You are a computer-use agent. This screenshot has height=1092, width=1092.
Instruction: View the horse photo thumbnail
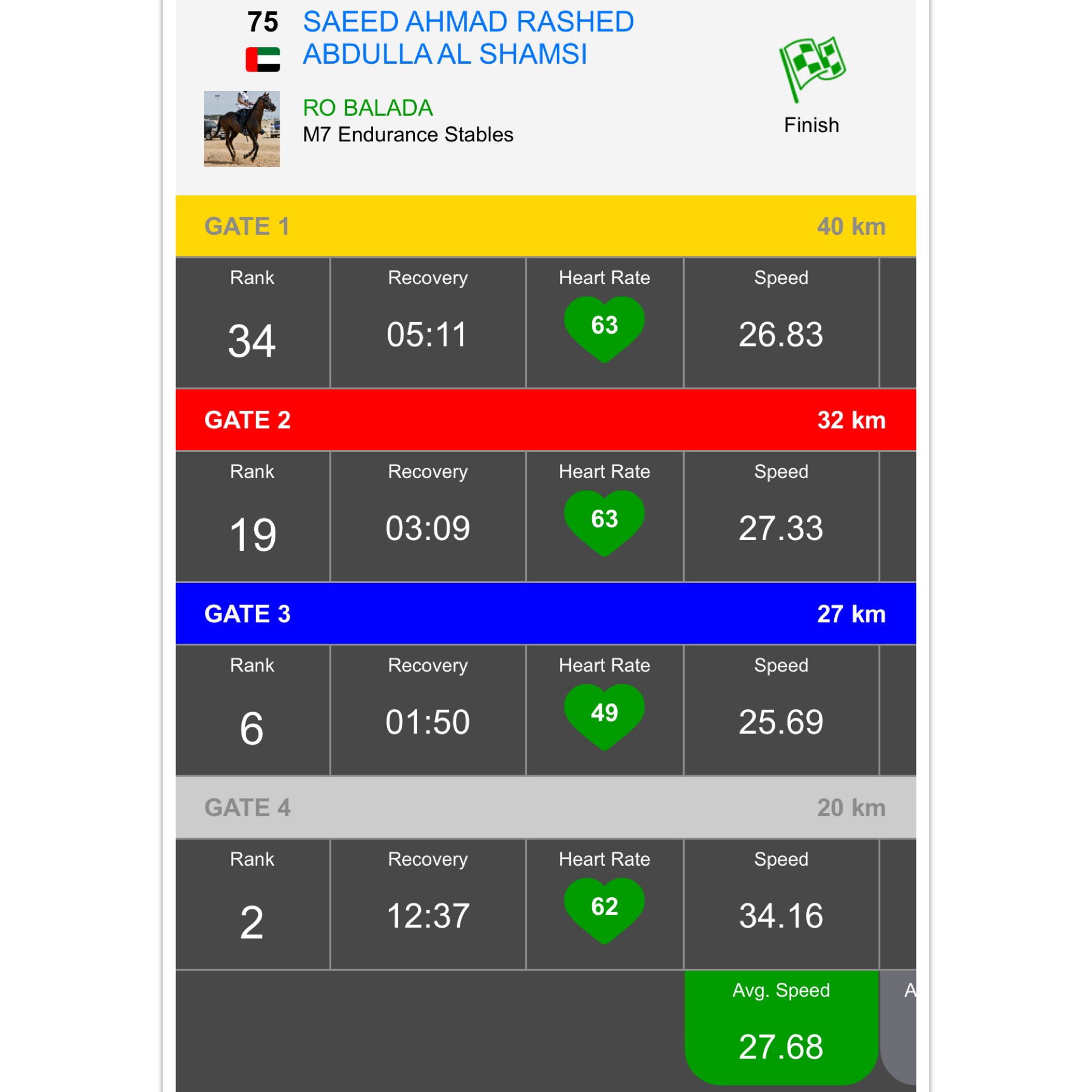(x=241, y=129)
